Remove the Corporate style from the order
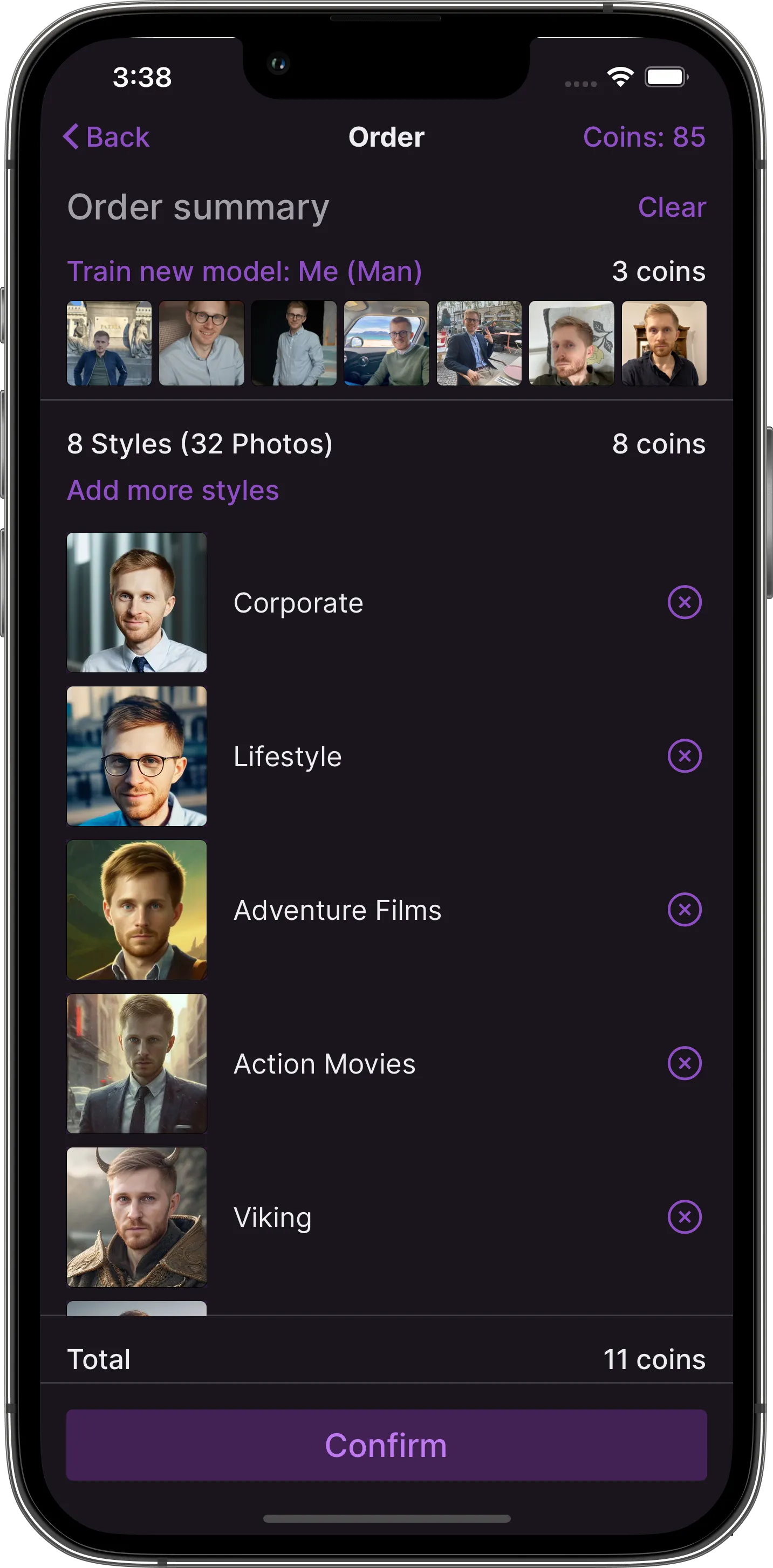Image resolution: width=773 pixels, height=1568 pixels. pyautogui.click(x=685, y=603)
